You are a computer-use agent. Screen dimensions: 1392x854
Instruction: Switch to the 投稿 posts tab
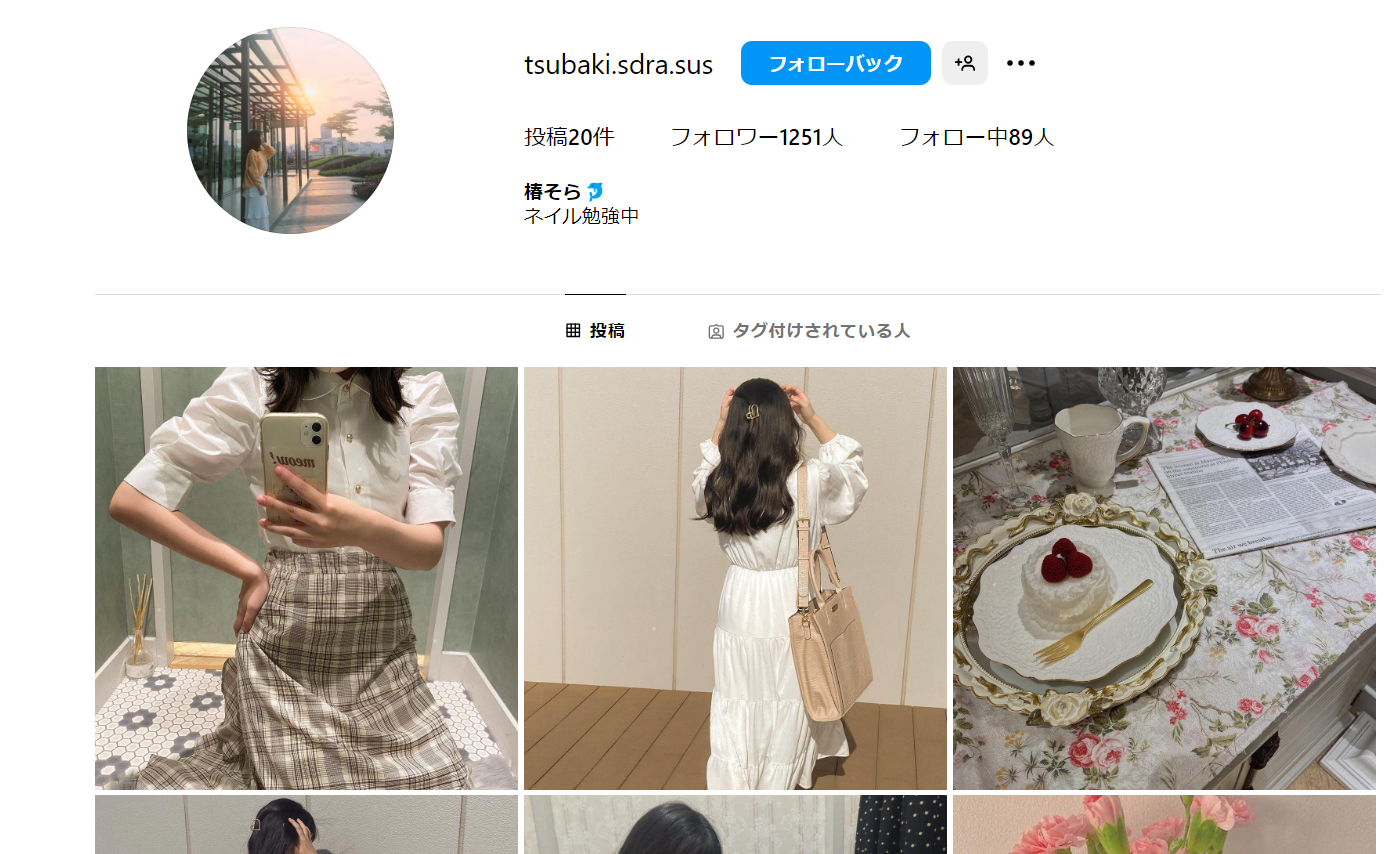tap(595, 331)
